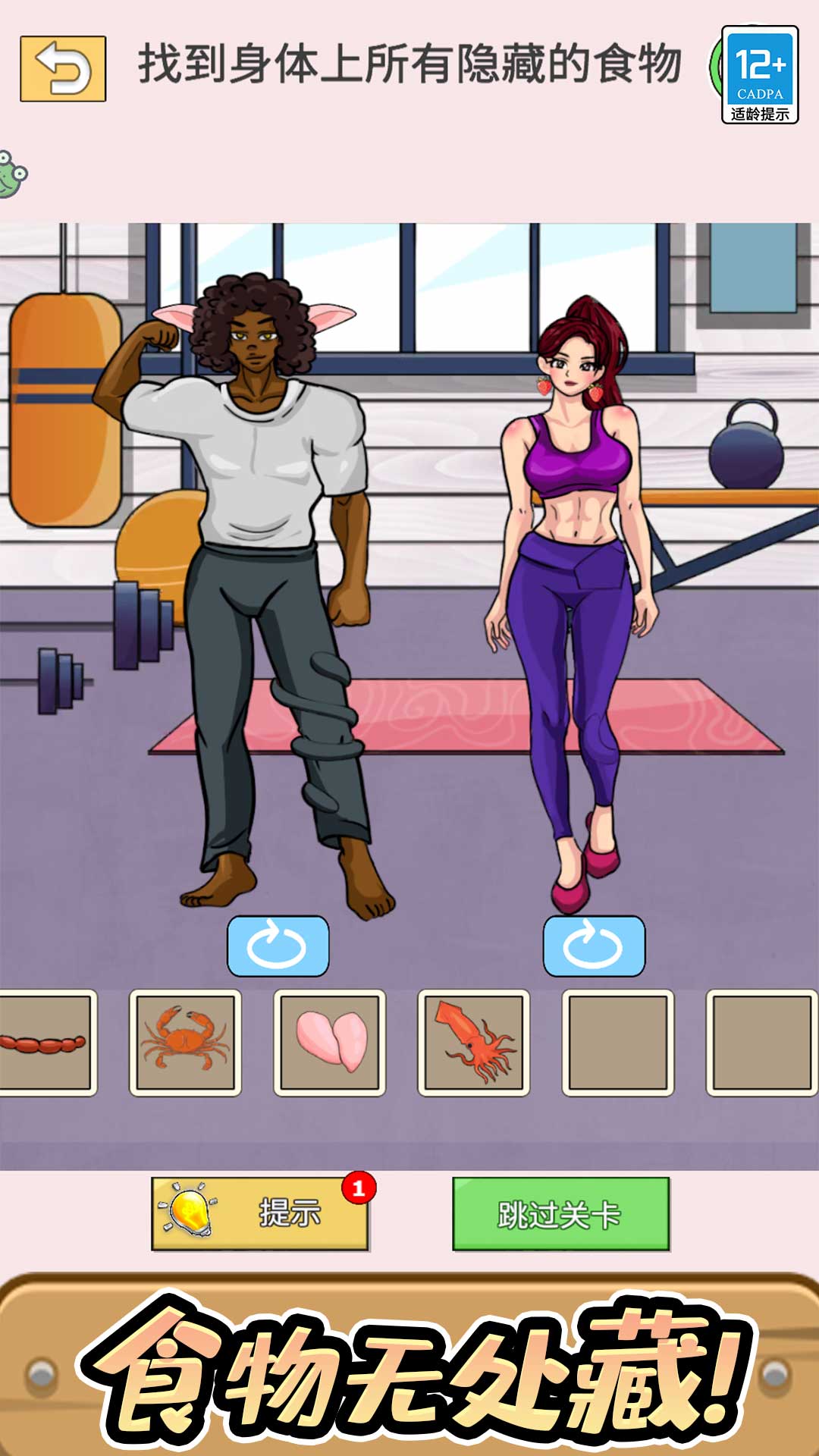Image resolution: width=819 pixels, height=1456 pixels.
Task: Rotate the muscular man character
Action: pos(278,946)
